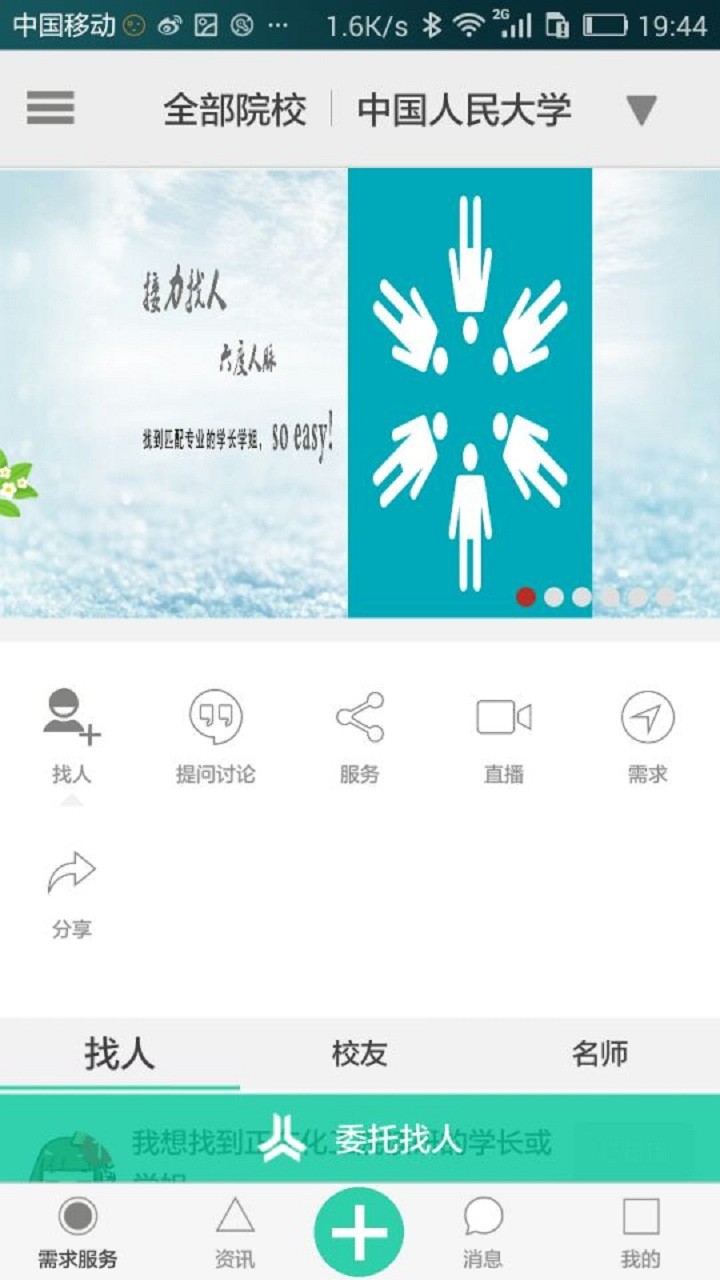Go to 需求服务 in bottom navigation
This screenshot has height=1280, width=720.
[78, 1233]
